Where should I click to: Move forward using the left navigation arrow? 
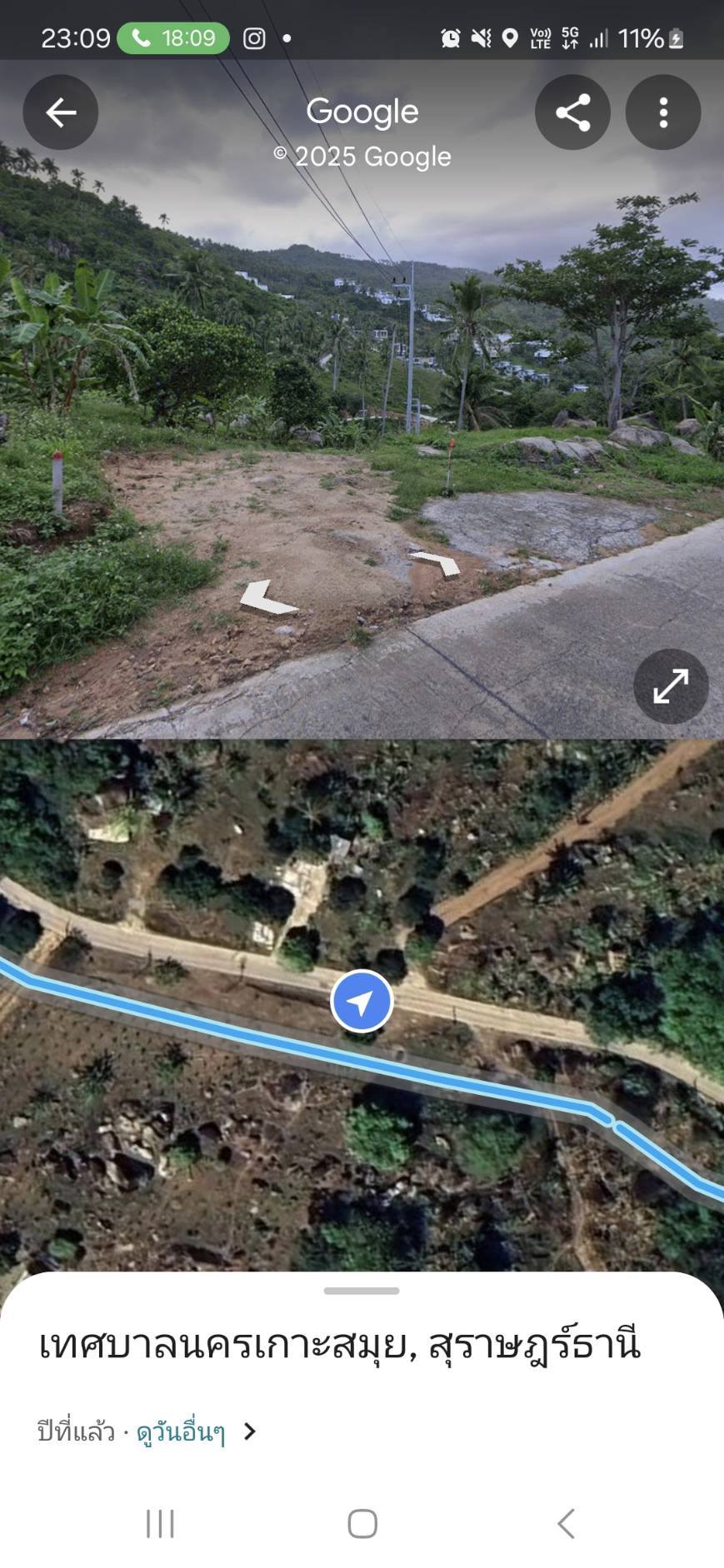tap(267, 598)
